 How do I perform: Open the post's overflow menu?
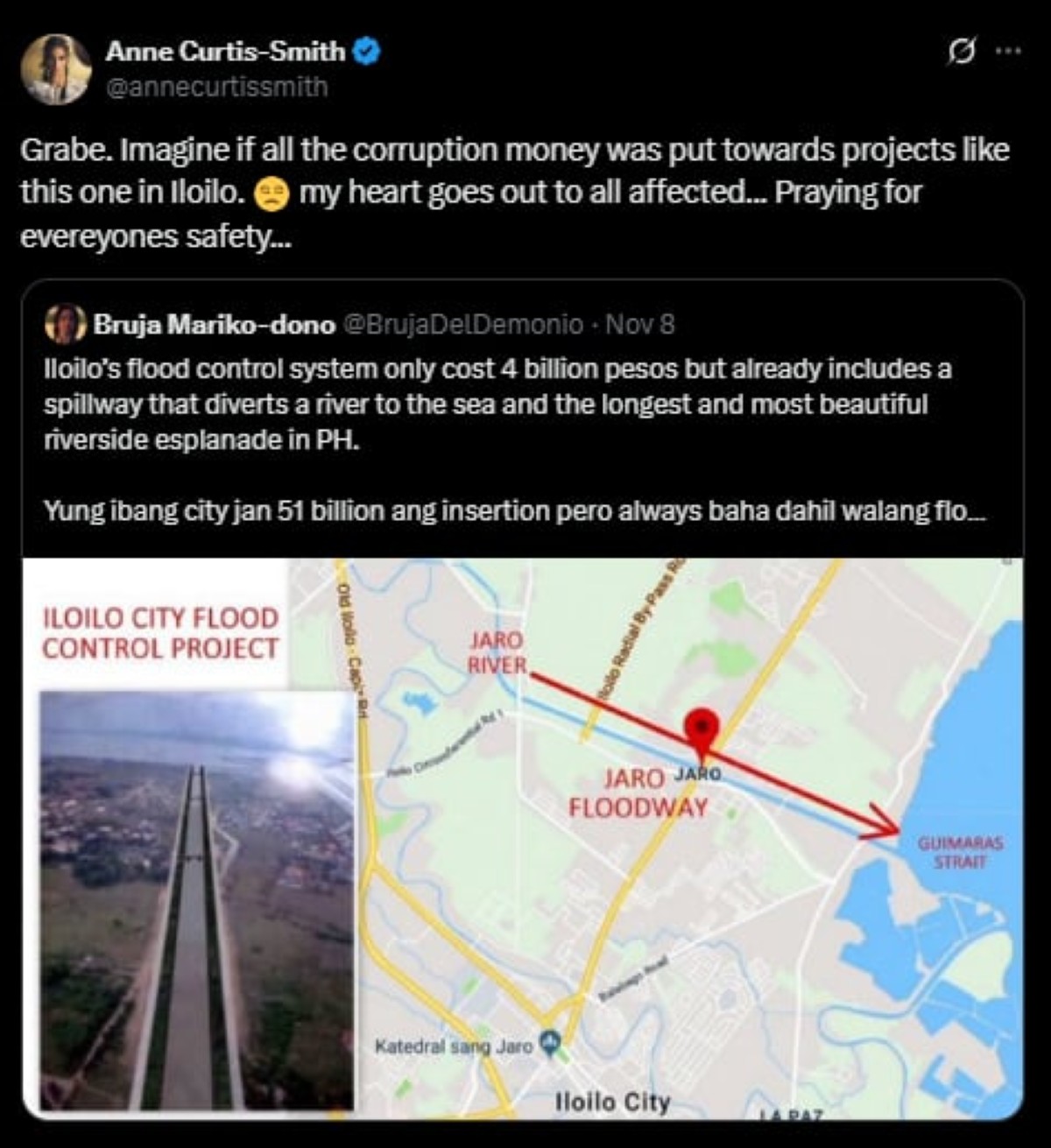pos(1008,52)
